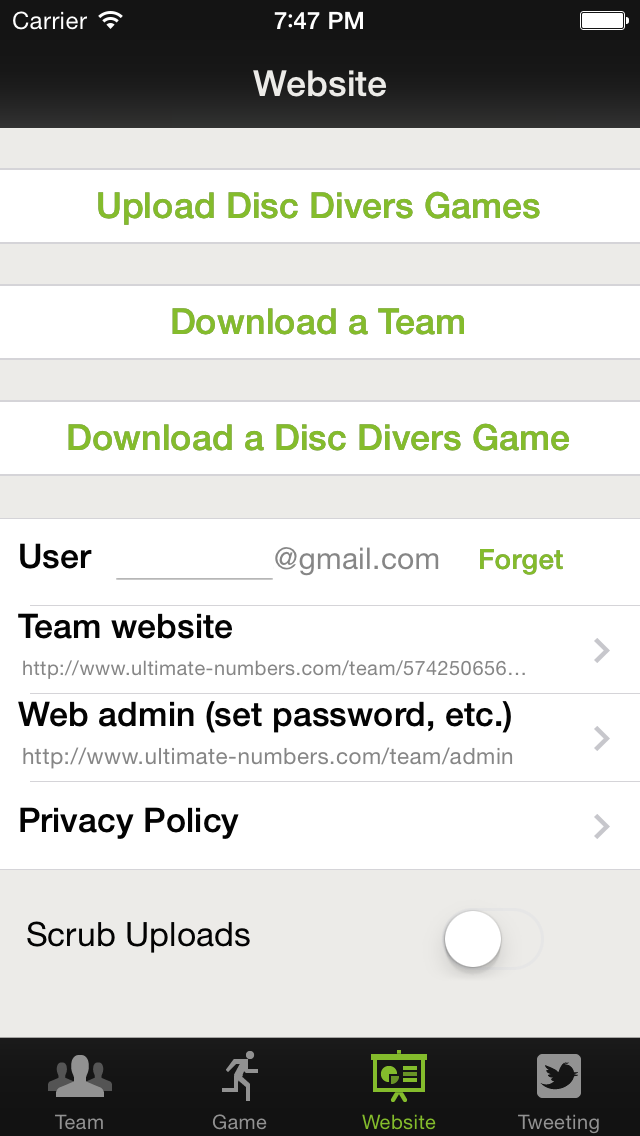
Task: Tap Upload Disc Divers Games
Action: tap(320, 206)
